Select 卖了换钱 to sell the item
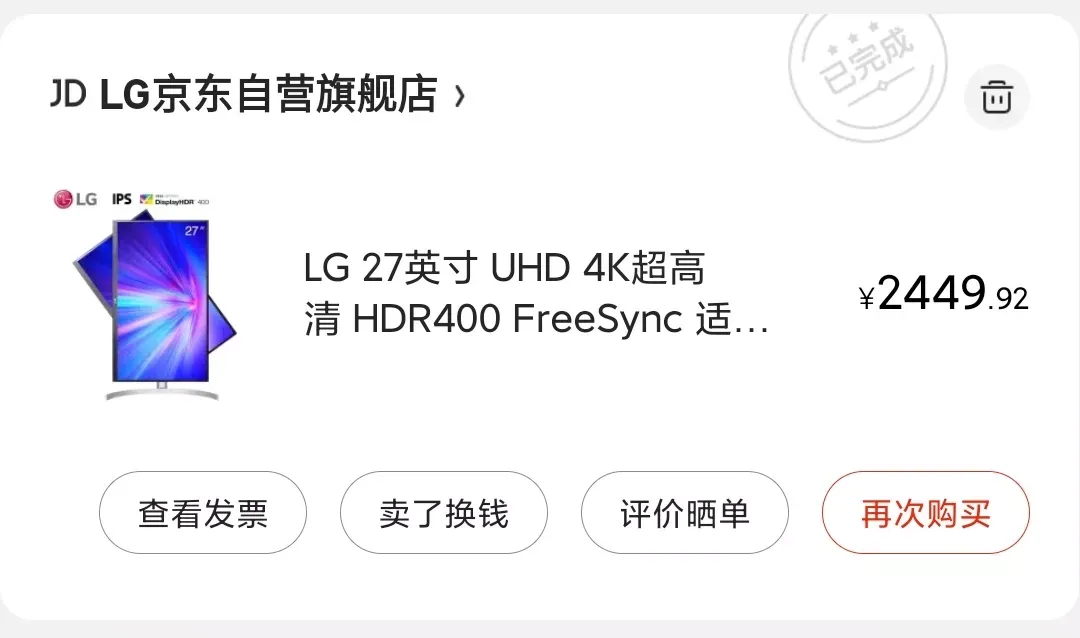 444,513
